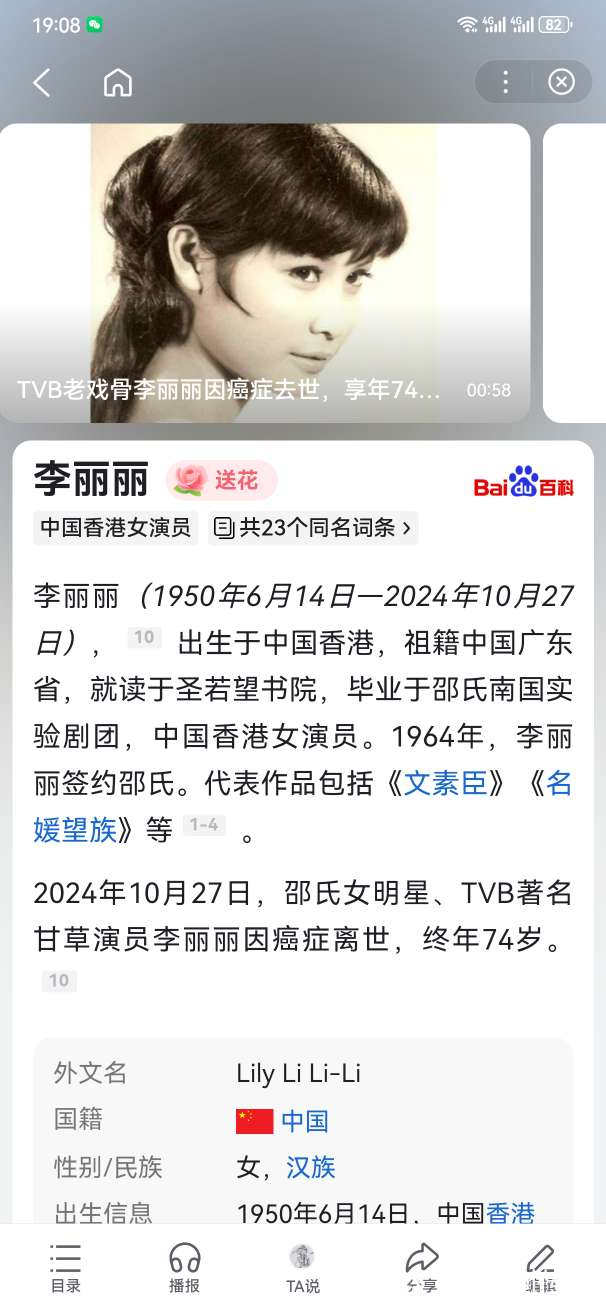
Task: Open the TA说 section
Action: tap(302, 1267)
